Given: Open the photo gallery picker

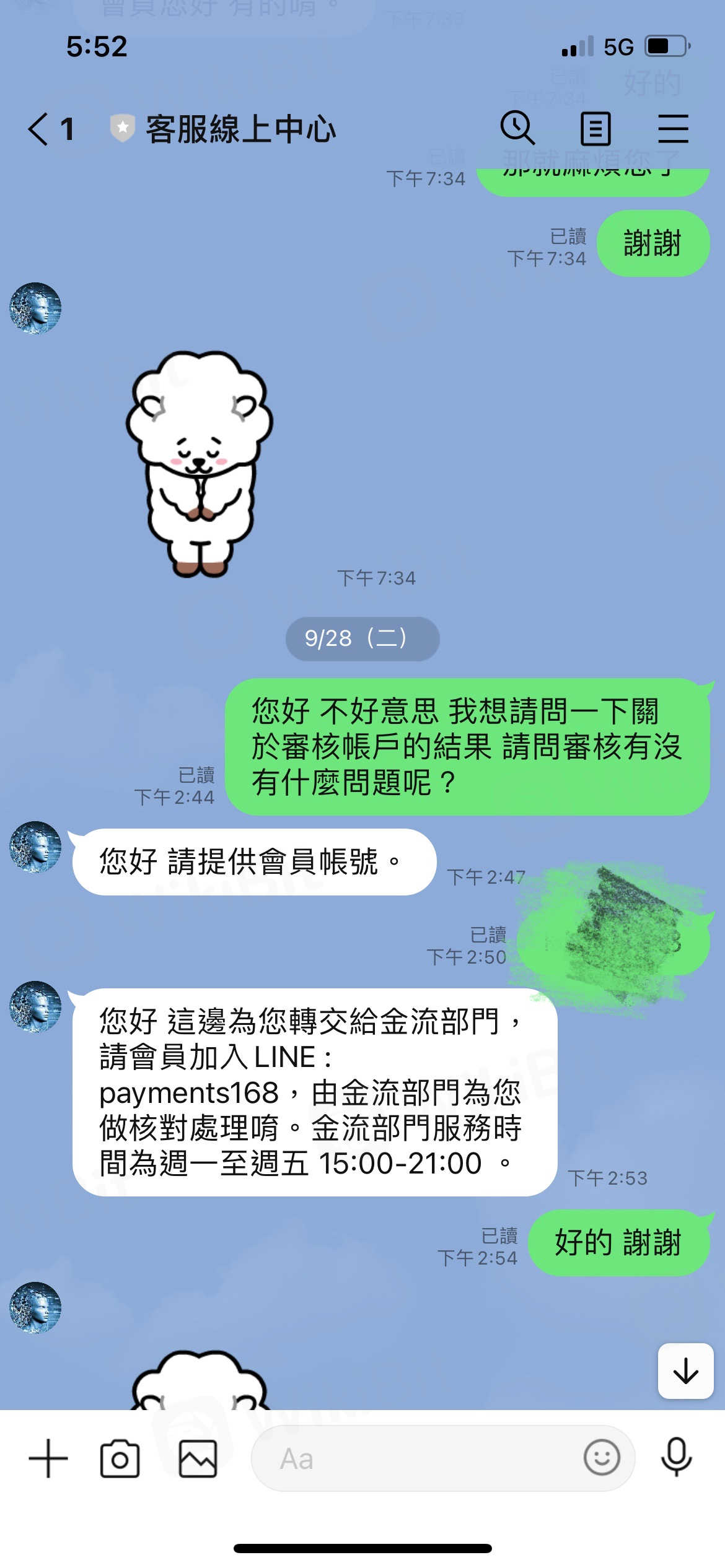Looking at the screenshot, I should [x=198, y=1458].
